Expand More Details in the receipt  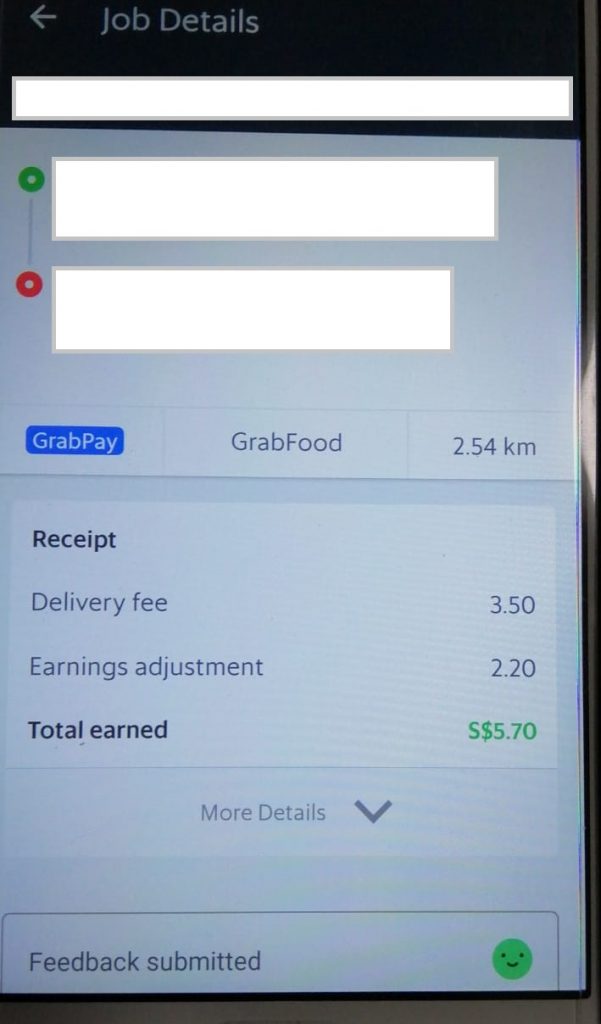tap(296, 812)
